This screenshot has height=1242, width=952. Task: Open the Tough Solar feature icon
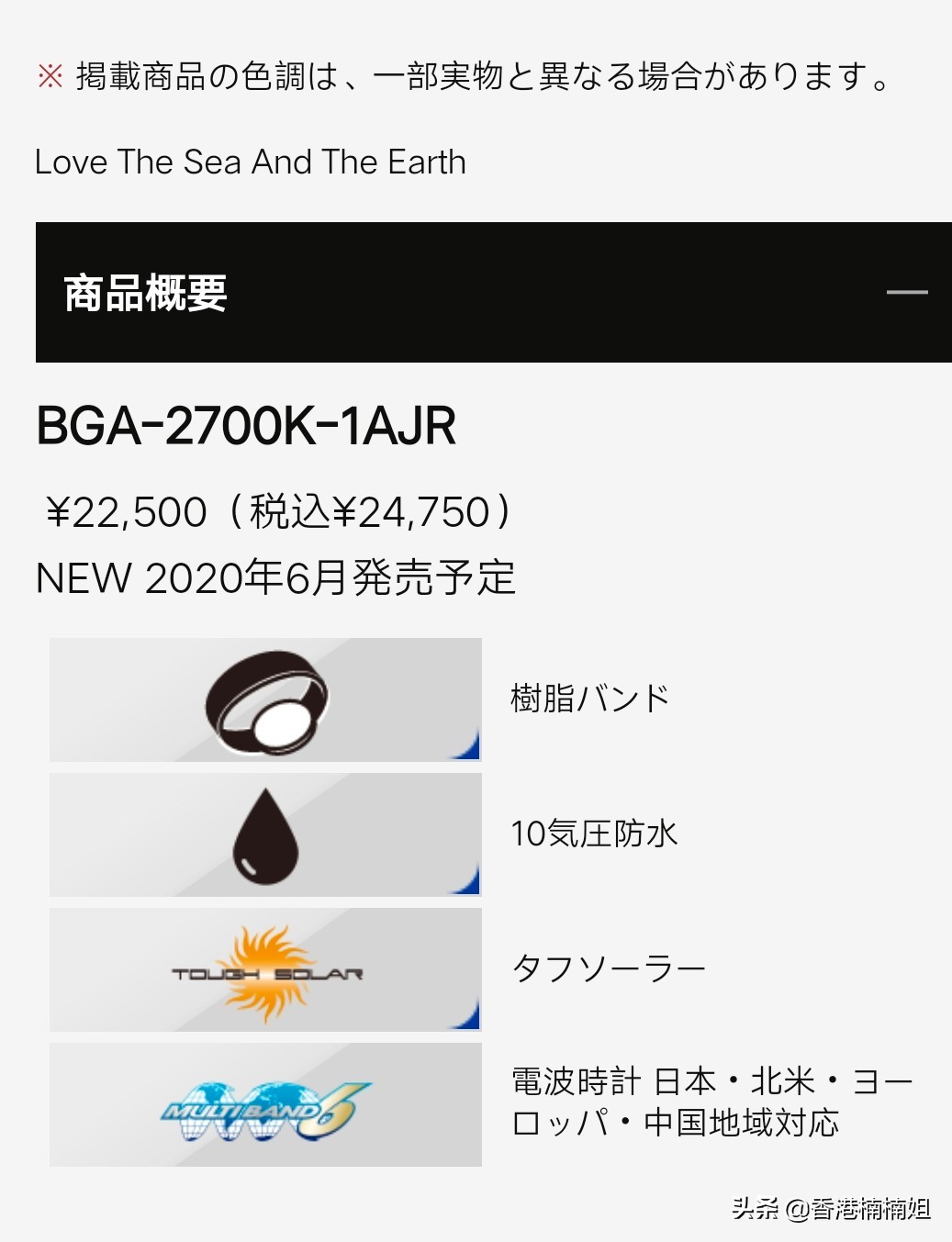[x=265, y=970]
